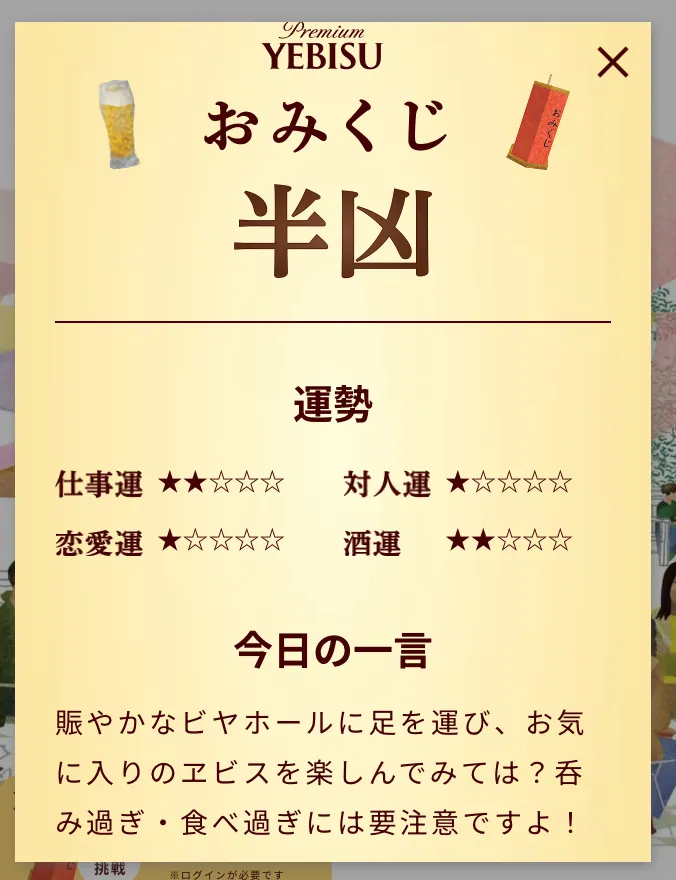Close the omikuji fortune popup
Viewport: 676px width, 880px height.
pyautogui.click(x=612, y=62)
